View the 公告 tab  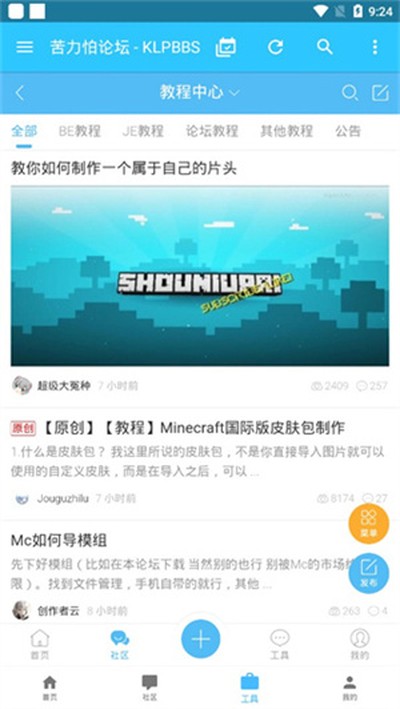pos(348,131)
